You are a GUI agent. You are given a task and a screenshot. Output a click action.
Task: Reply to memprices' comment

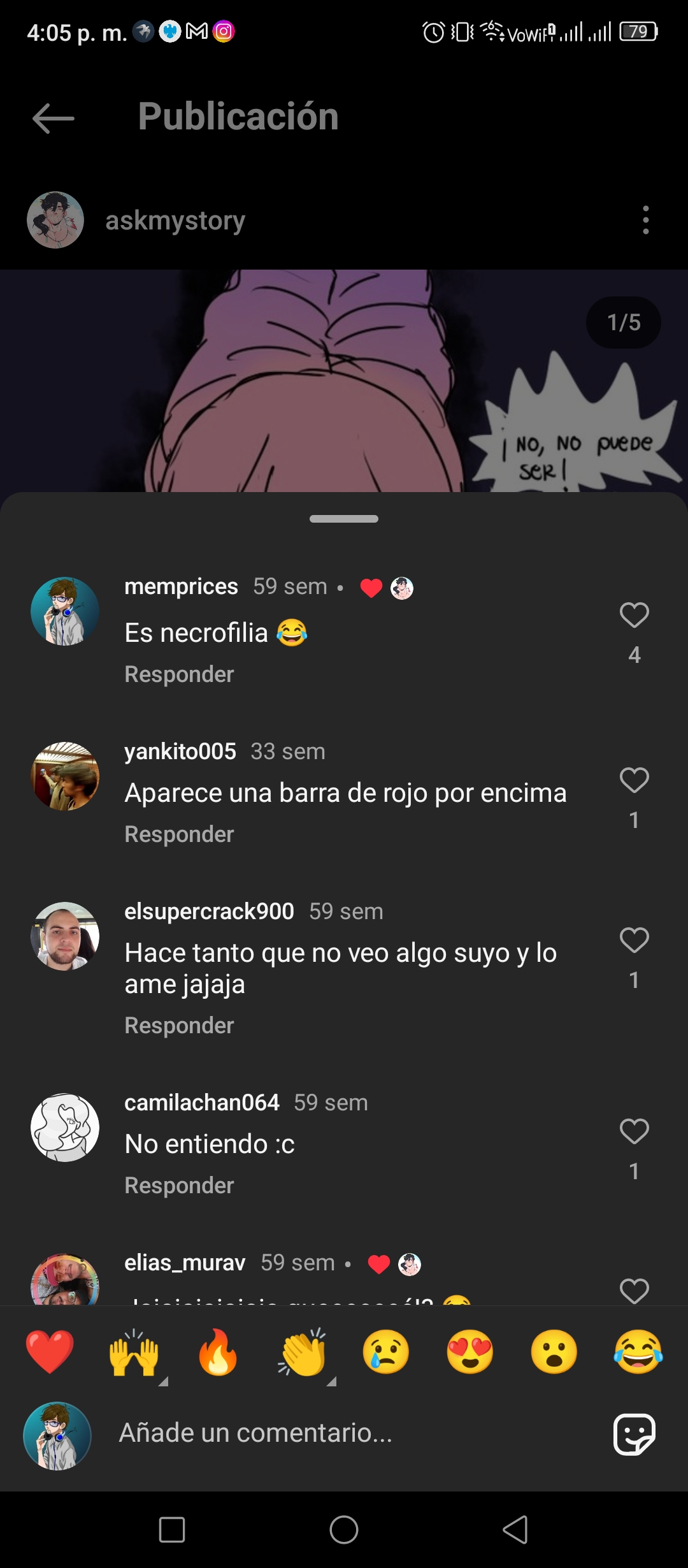click(179, 674)
